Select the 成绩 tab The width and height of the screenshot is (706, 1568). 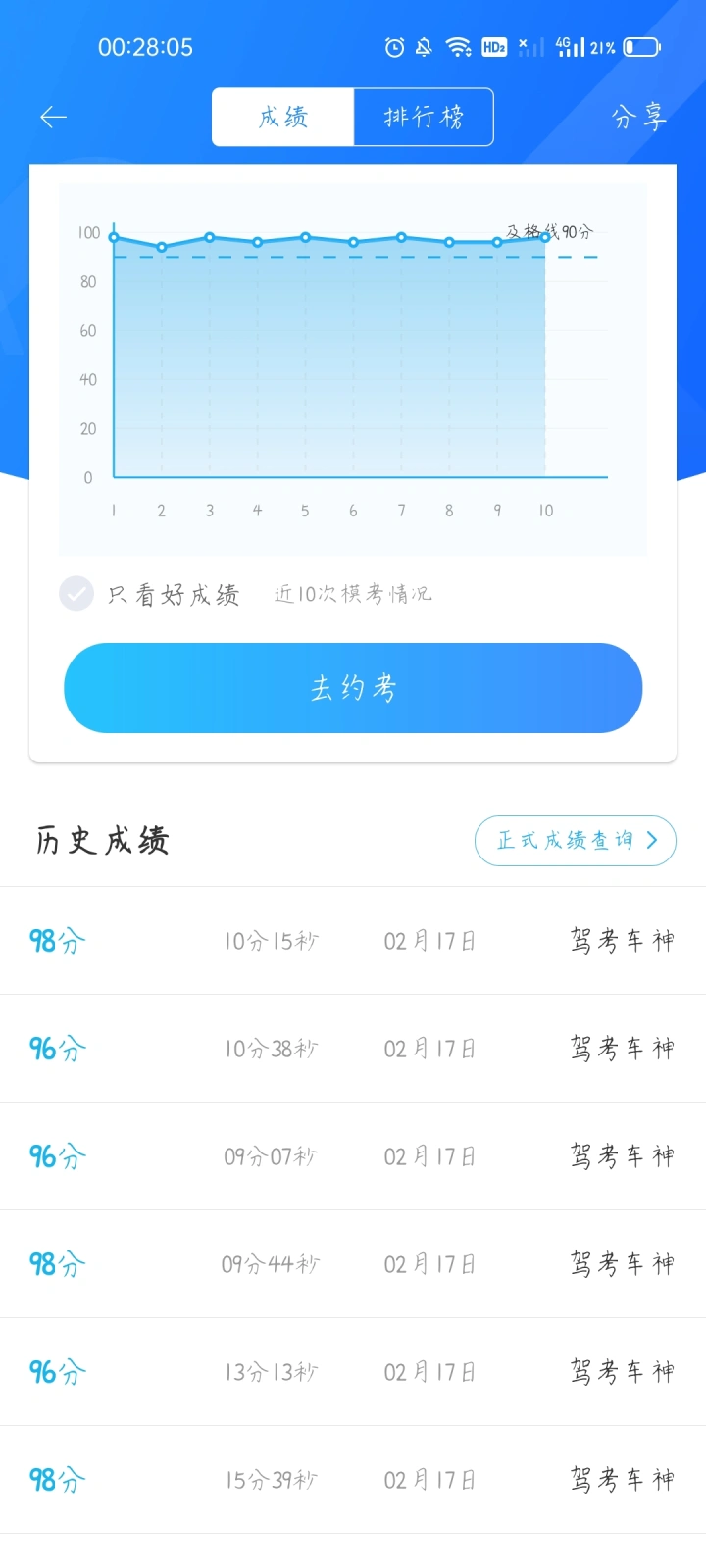click(x=283, y=118)
